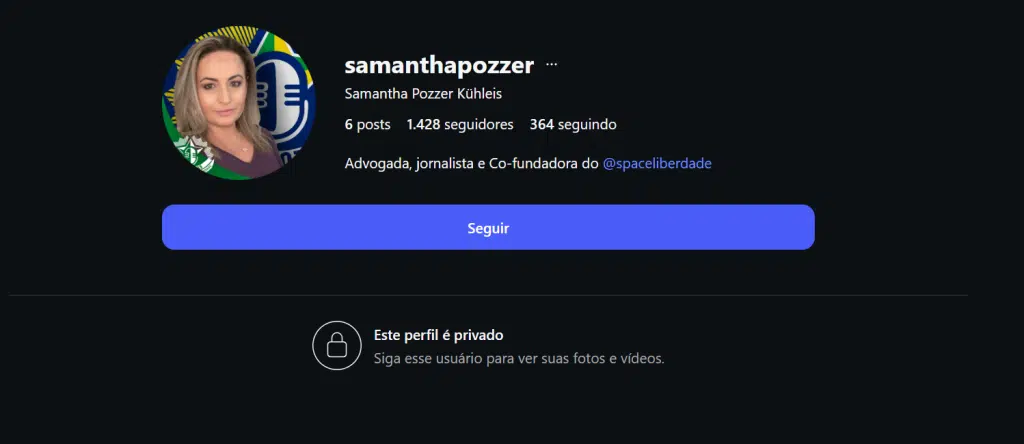Open the three-dot options menu beside samanthapozzer
The height and width of the screenshot is (444, 1024).
point(551,65)
